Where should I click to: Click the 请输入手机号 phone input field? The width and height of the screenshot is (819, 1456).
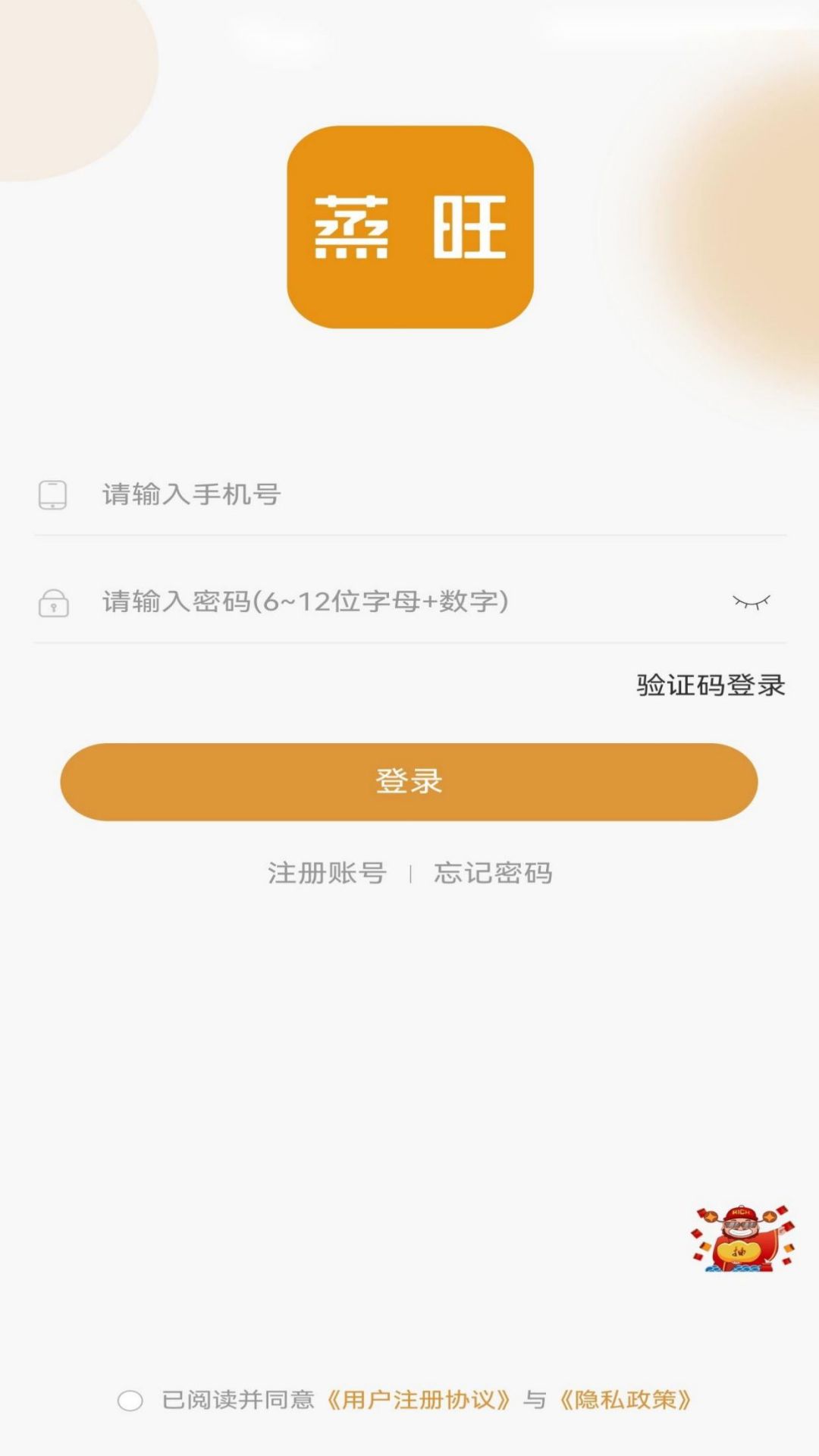click(x=303, y=494)
